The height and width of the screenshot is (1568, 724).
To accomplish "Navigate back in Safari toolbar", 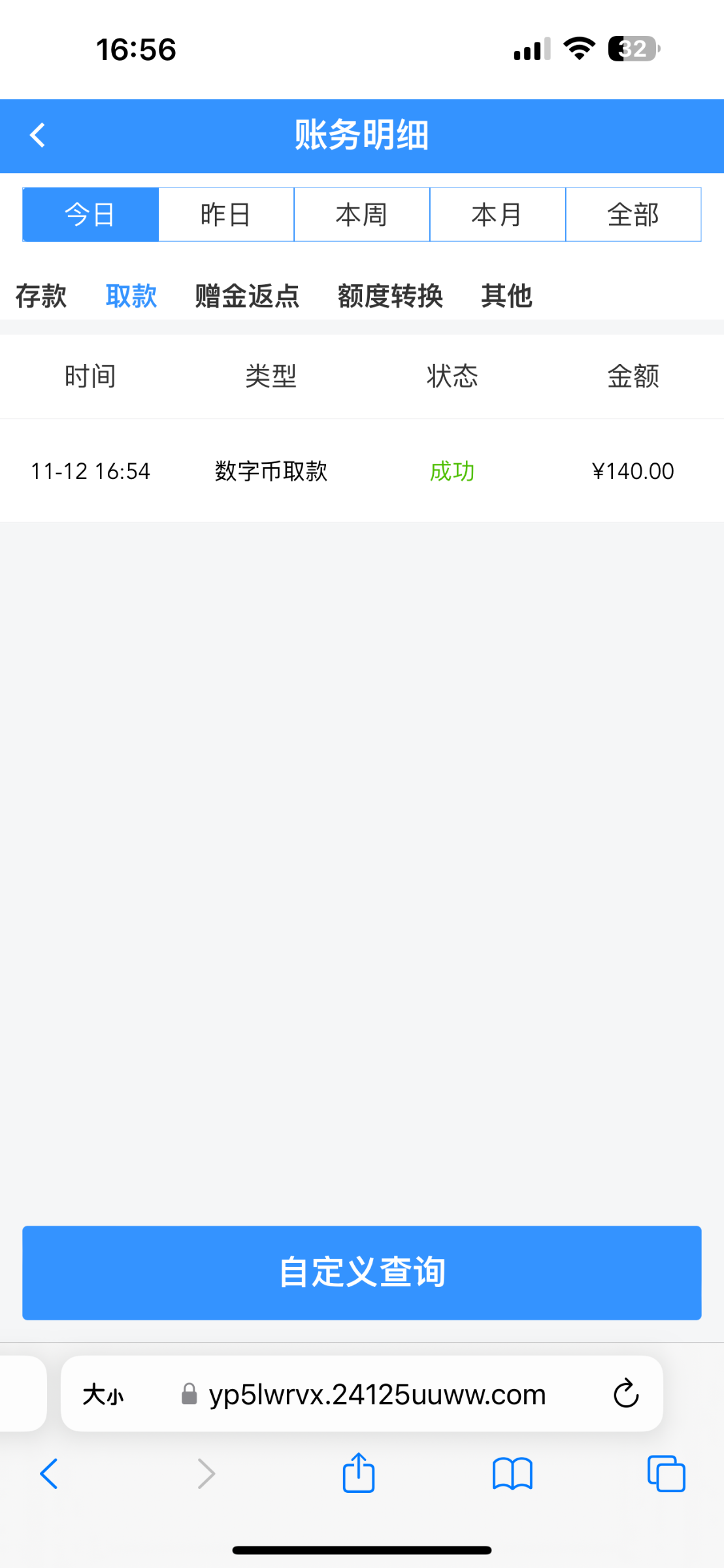I will click(x=49, y=1473).
